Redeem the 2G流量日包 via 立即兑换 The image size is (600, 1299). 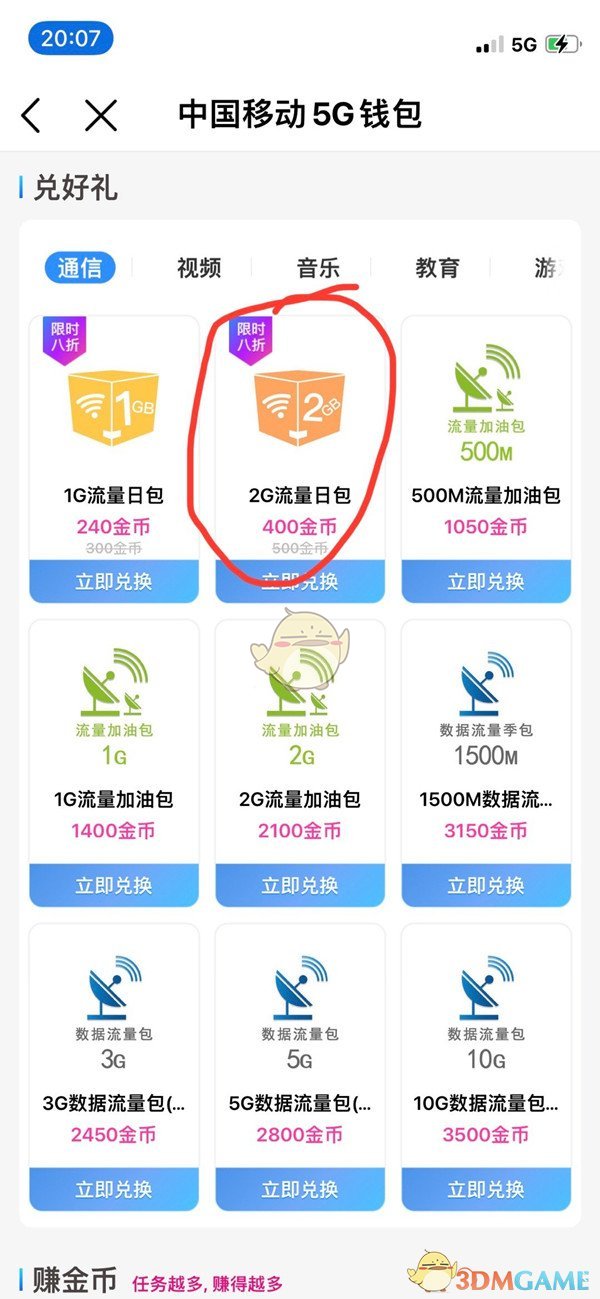click(300, 581)
